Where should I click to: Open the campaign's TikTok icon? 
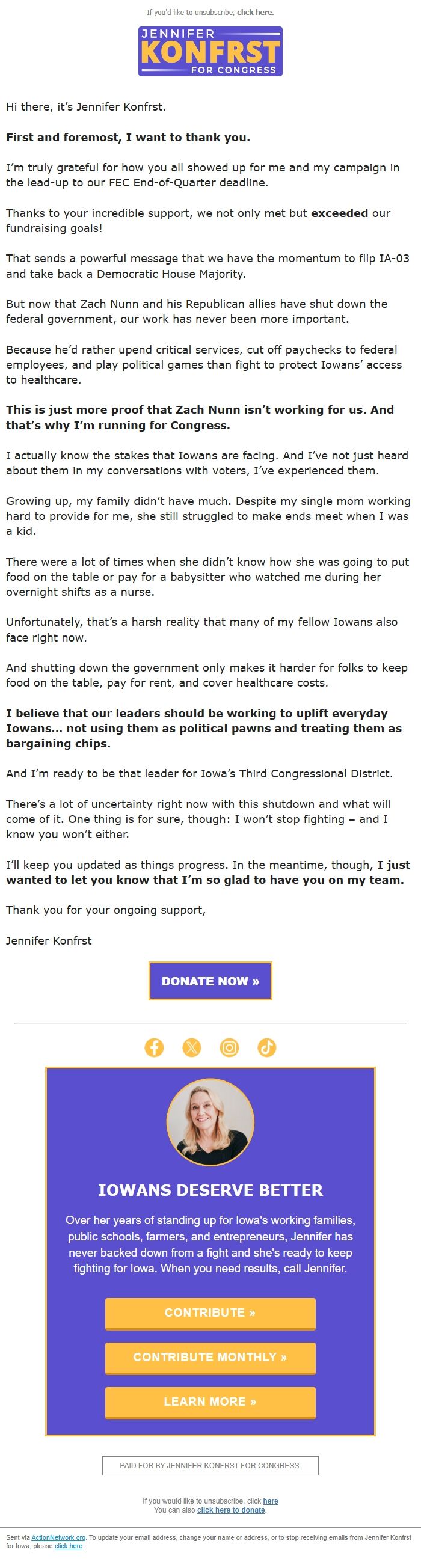(x=267, y=1047)
